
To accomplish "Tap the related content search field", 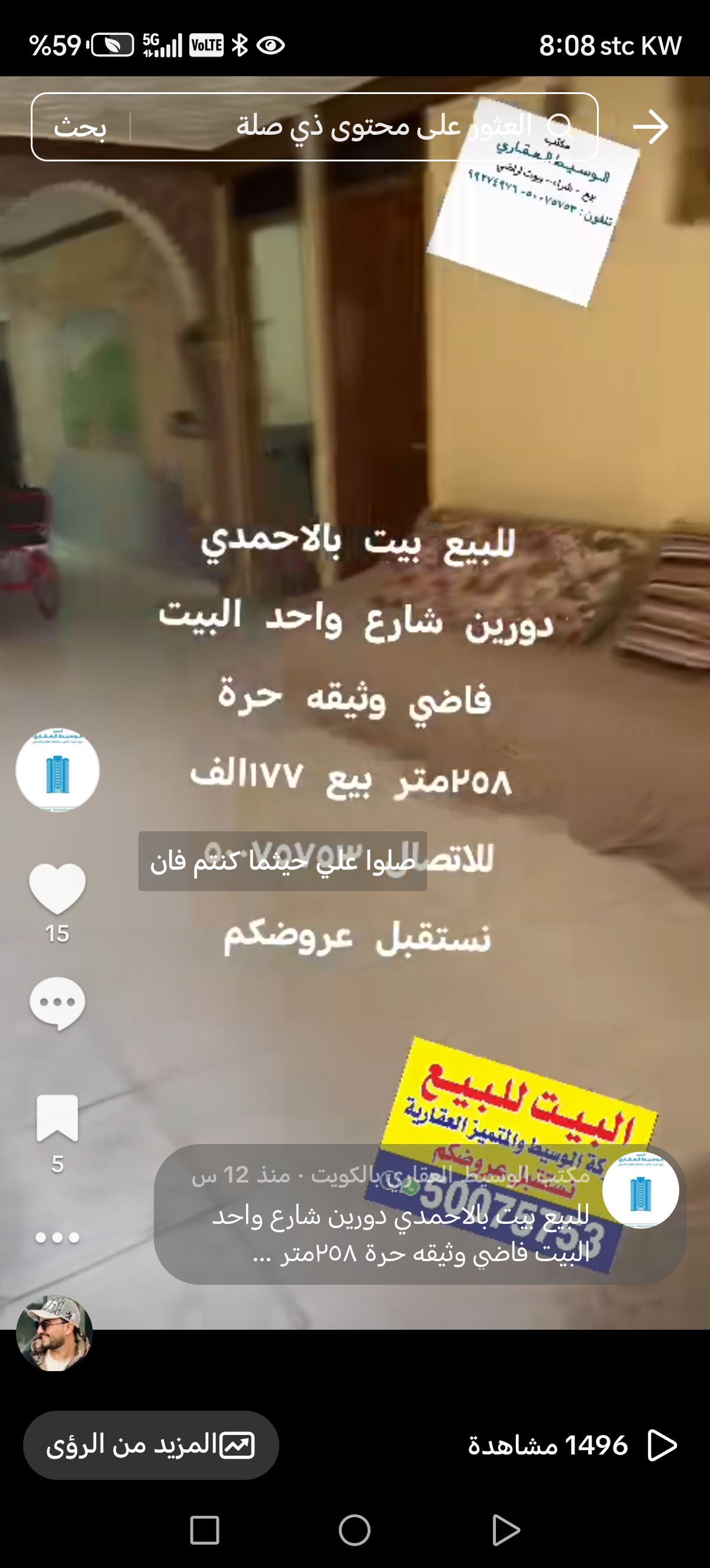I will (x=365, y=127).
